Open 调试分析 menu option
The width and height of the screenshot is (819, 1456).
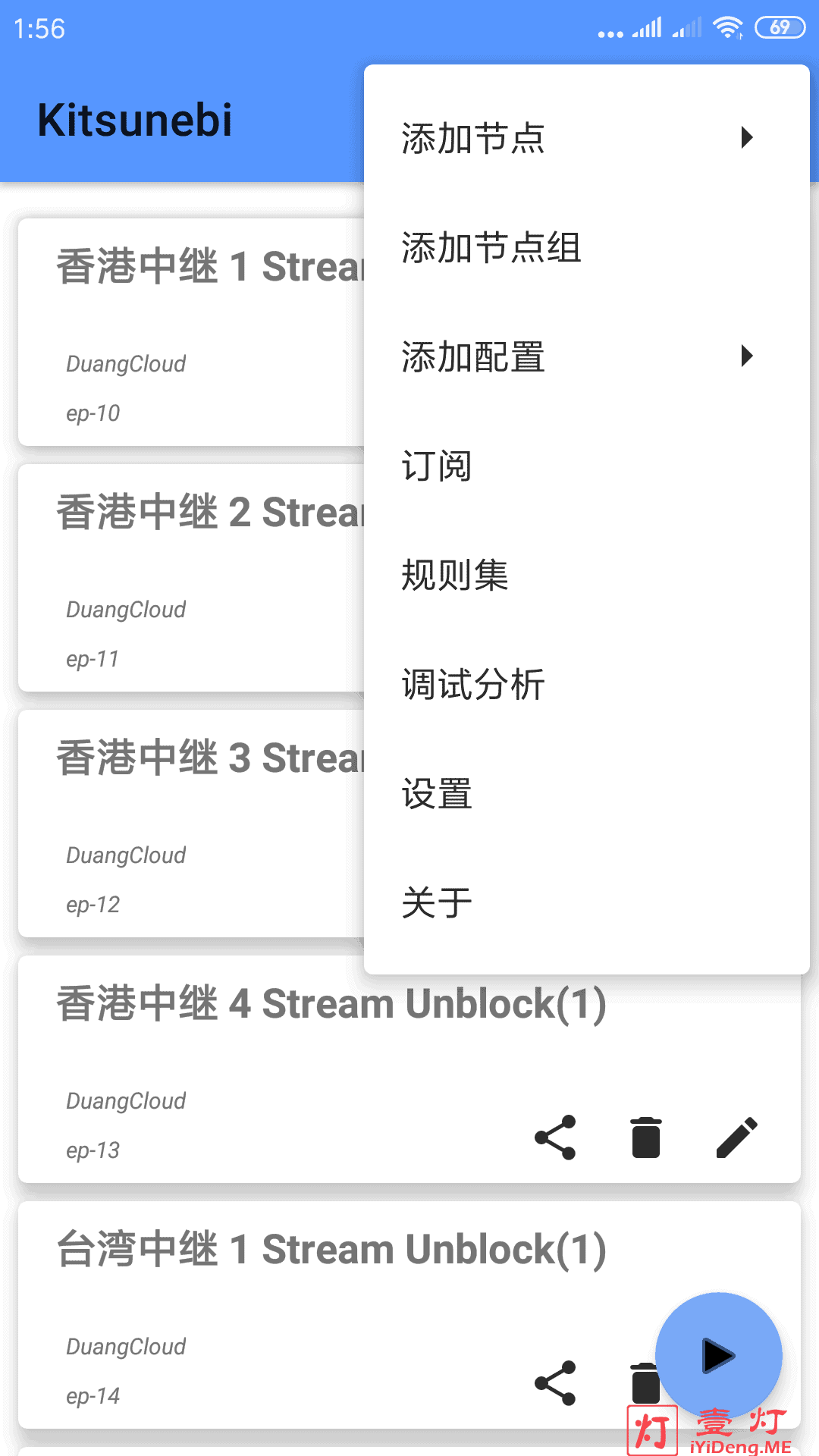(586, 684)
